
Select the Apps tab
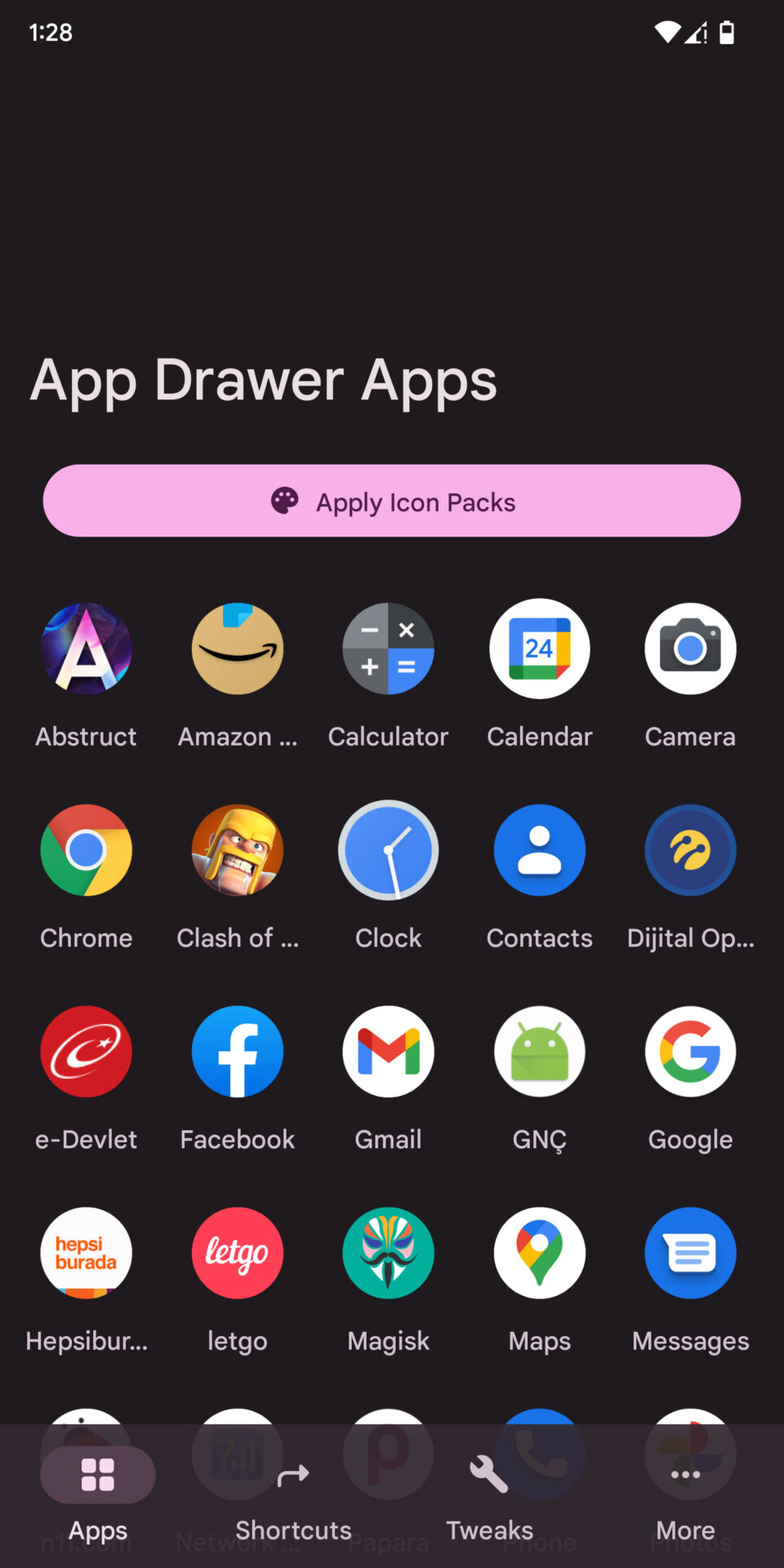click(x=98, y=1496)
